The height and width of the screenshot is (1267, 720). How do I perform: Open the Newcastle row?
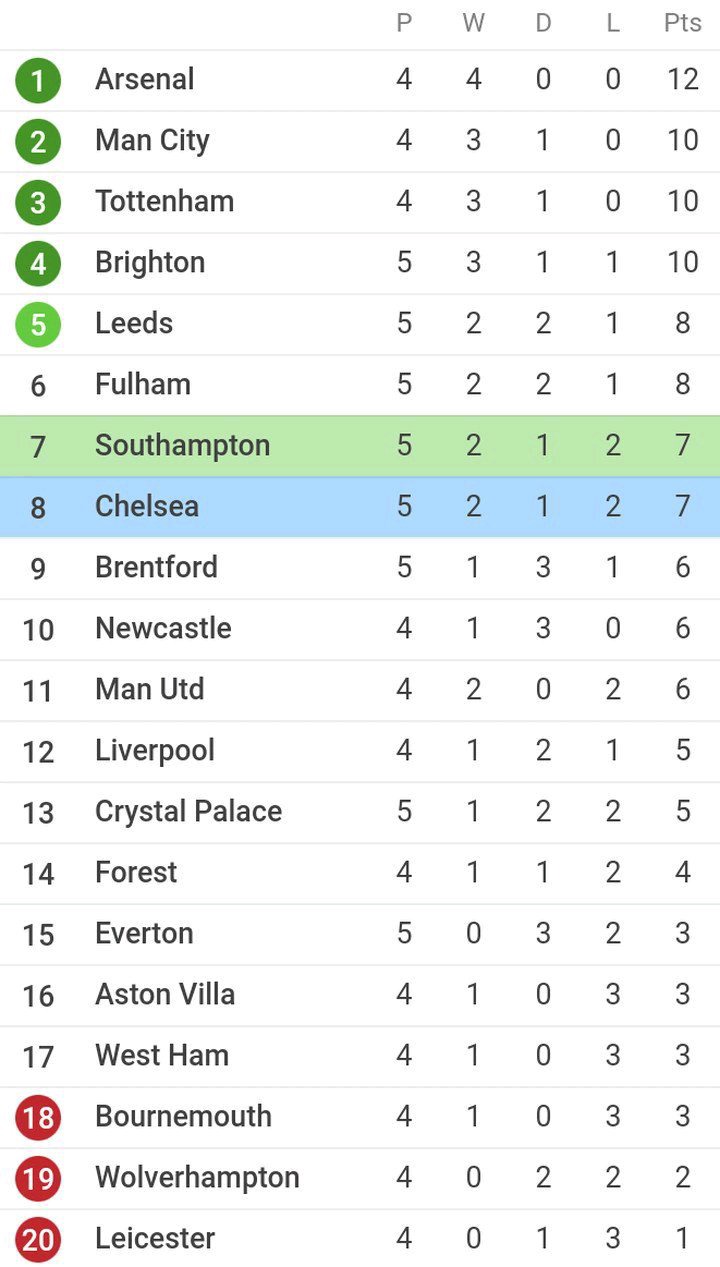pyautogui.click(x=360, y=629)
